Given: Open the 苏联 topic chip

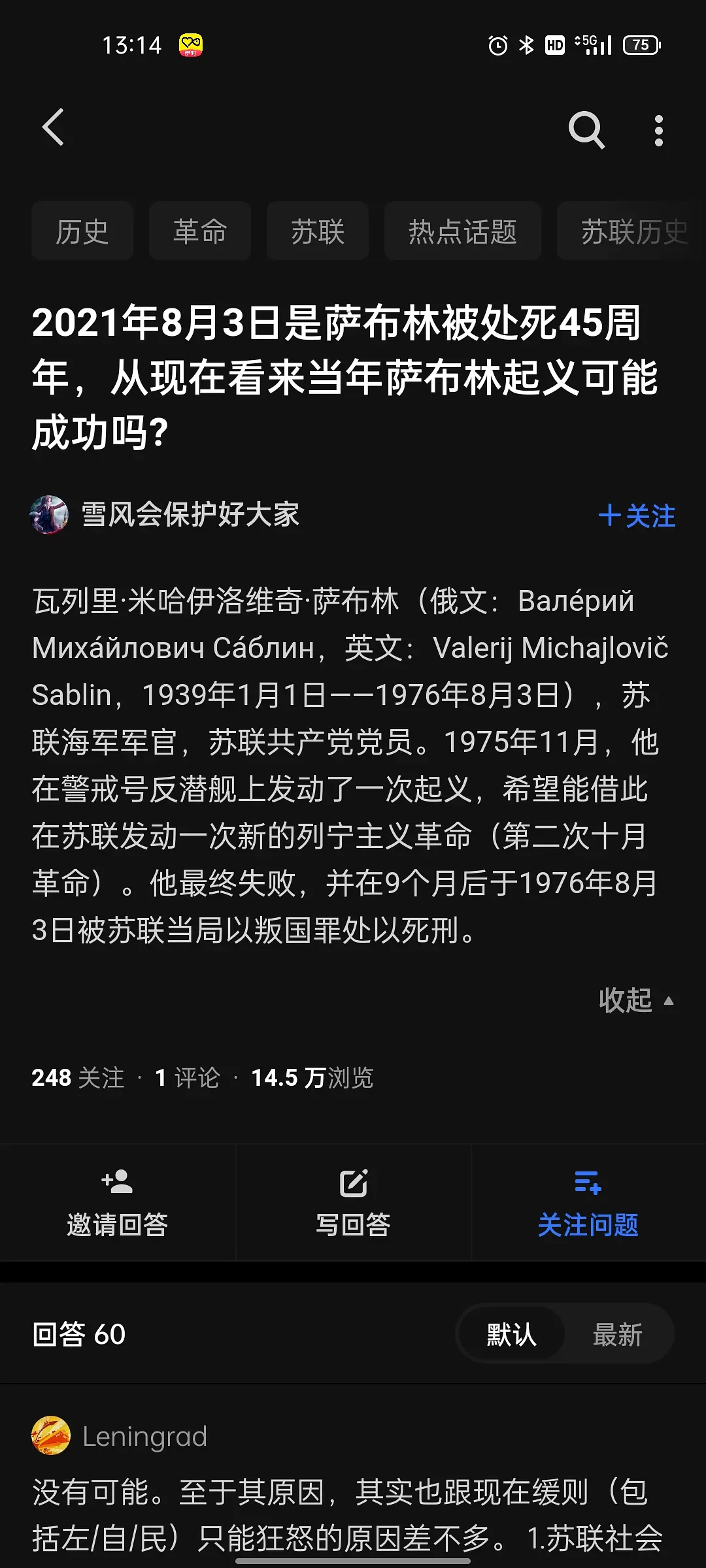Looking at the screenshot, I should [x=318, y=232].
